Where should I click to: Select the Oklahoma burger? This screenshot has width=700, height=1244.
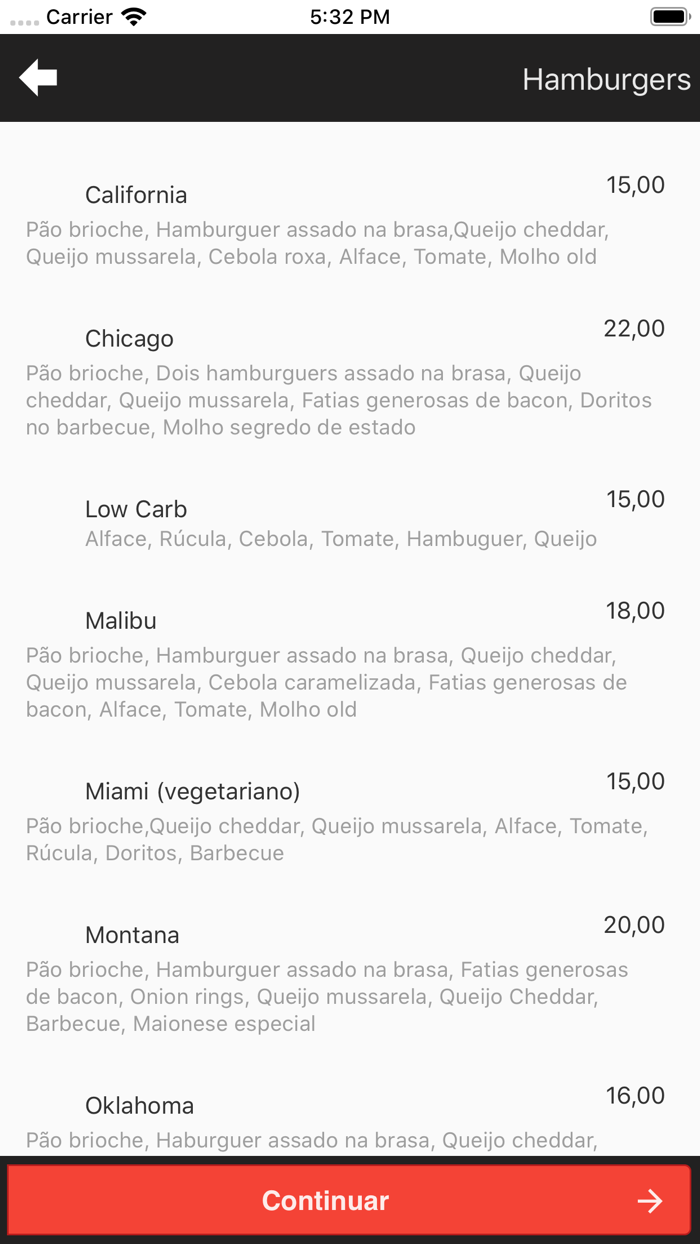click(x=139, y=1106)
